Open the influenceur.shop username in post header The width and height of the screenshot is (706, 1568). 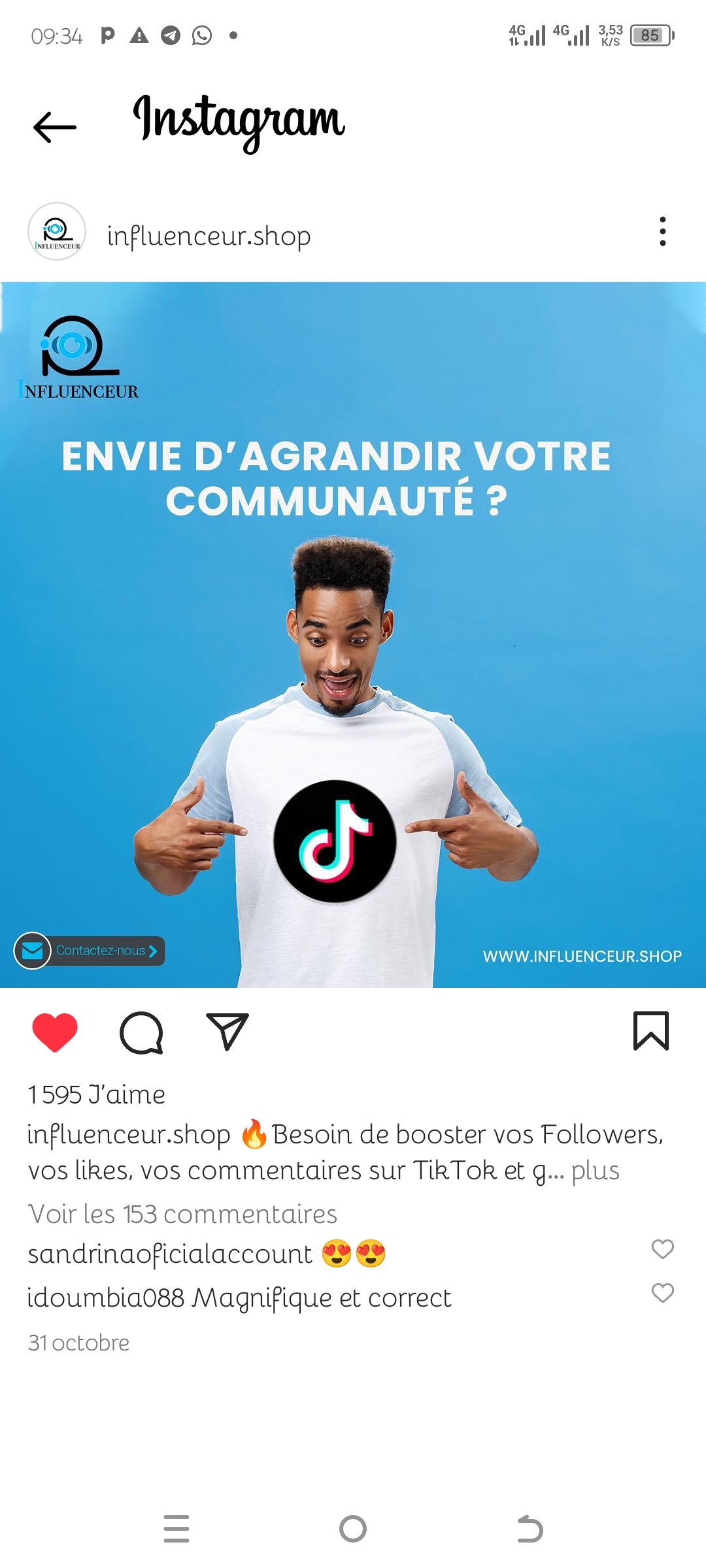[209, 236]
